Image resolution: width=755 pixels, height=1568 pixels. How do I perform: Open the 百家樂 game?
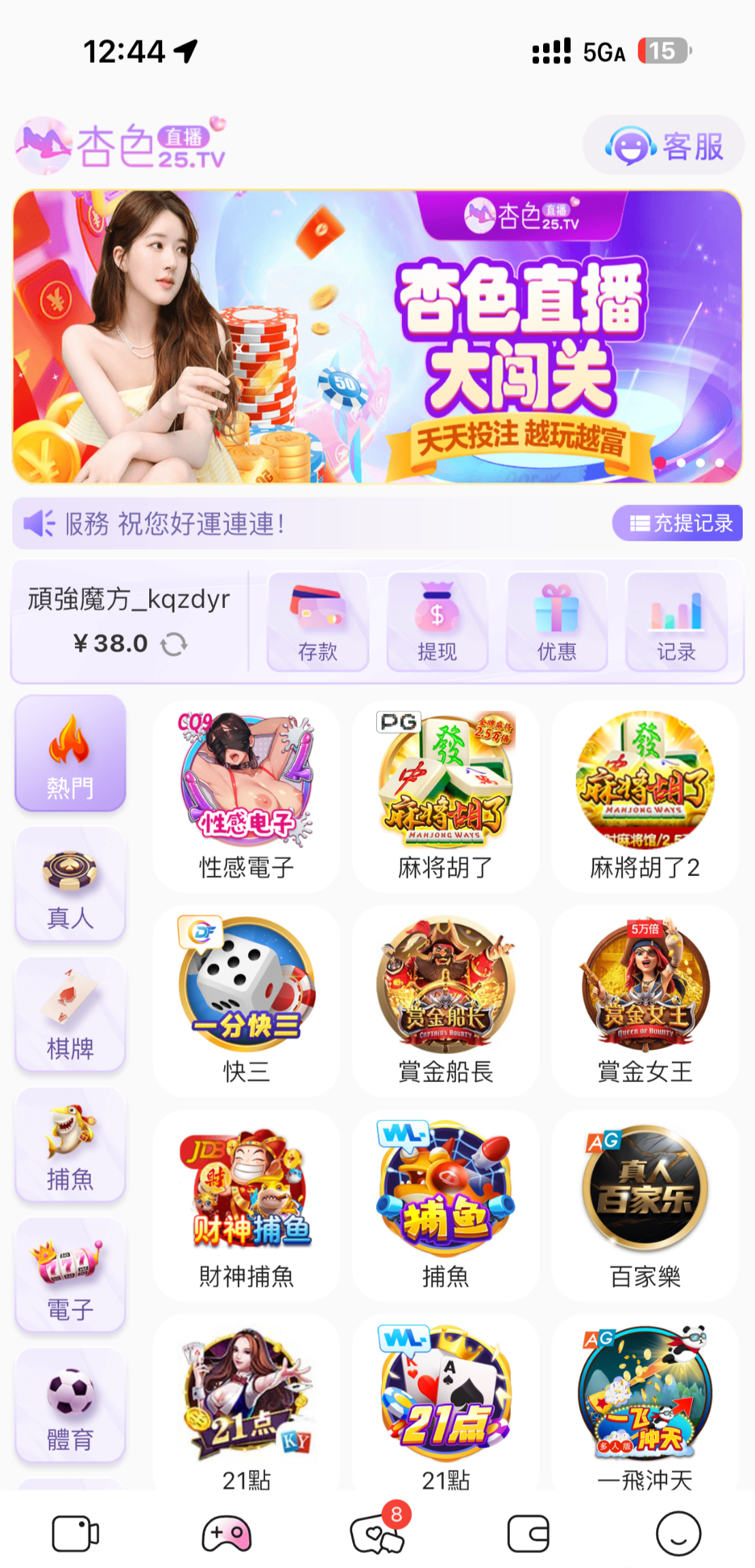pos(645,1205)
